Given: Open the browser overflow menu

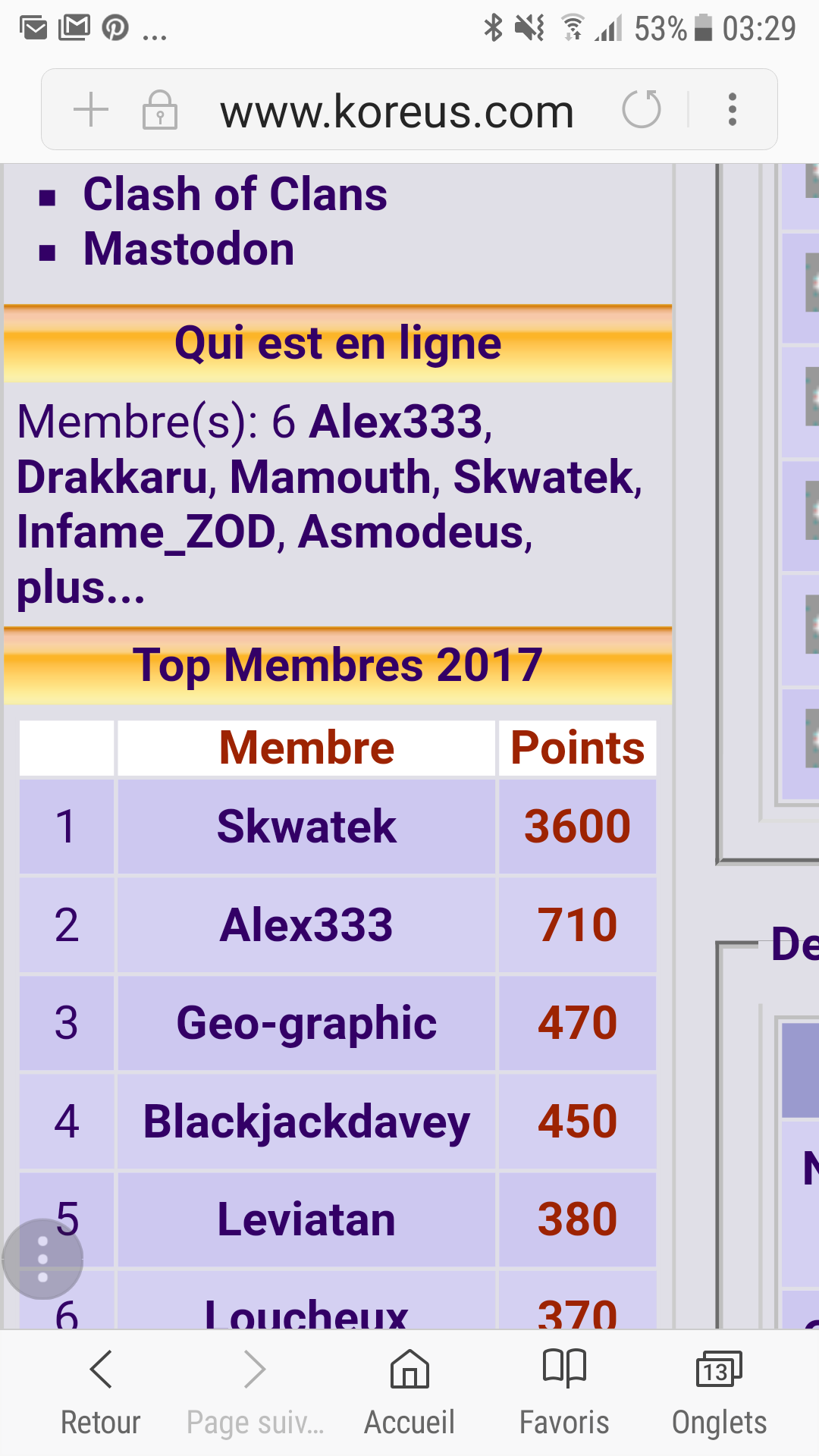Looking at the screenshot, I should 732,109.
